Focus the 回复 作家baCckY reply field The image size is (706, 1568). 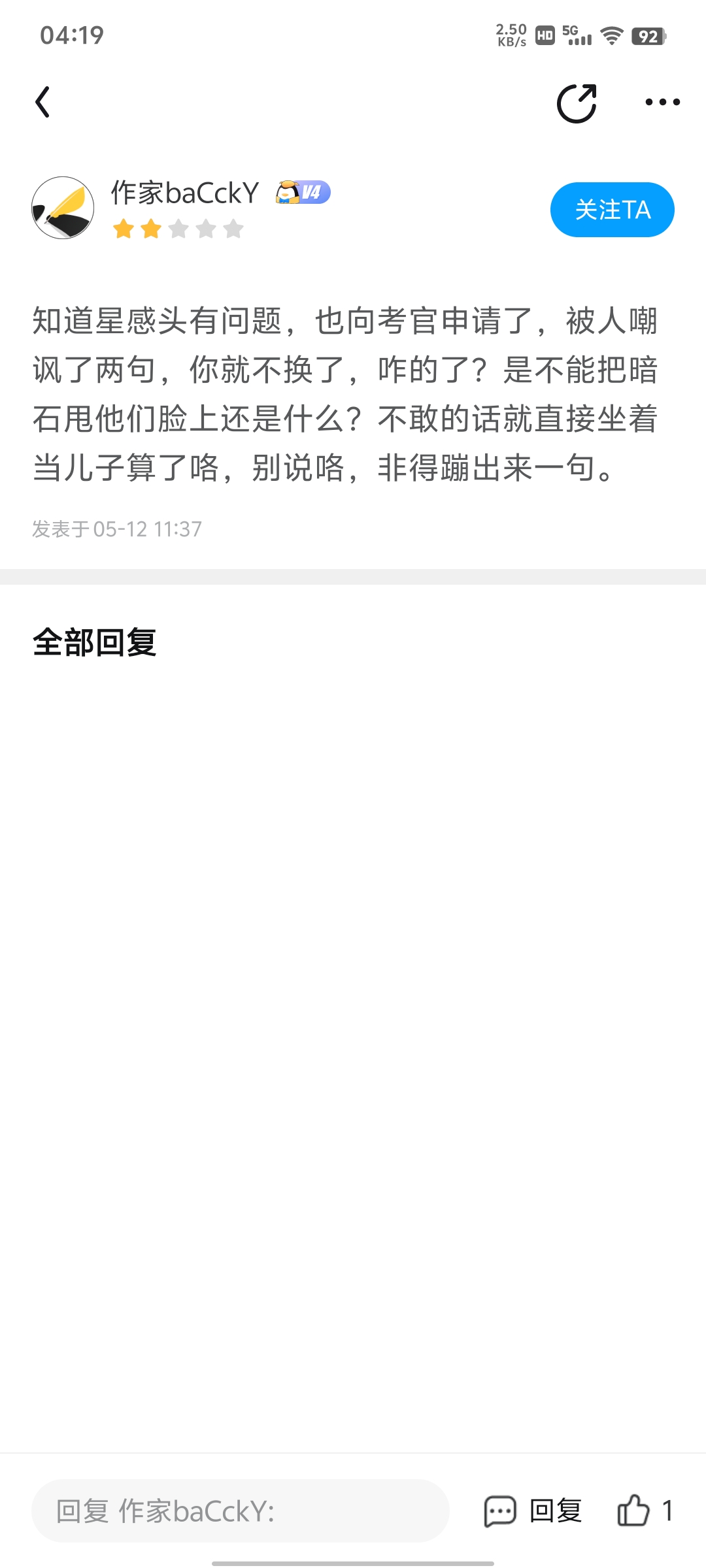tap(240, 1511)
